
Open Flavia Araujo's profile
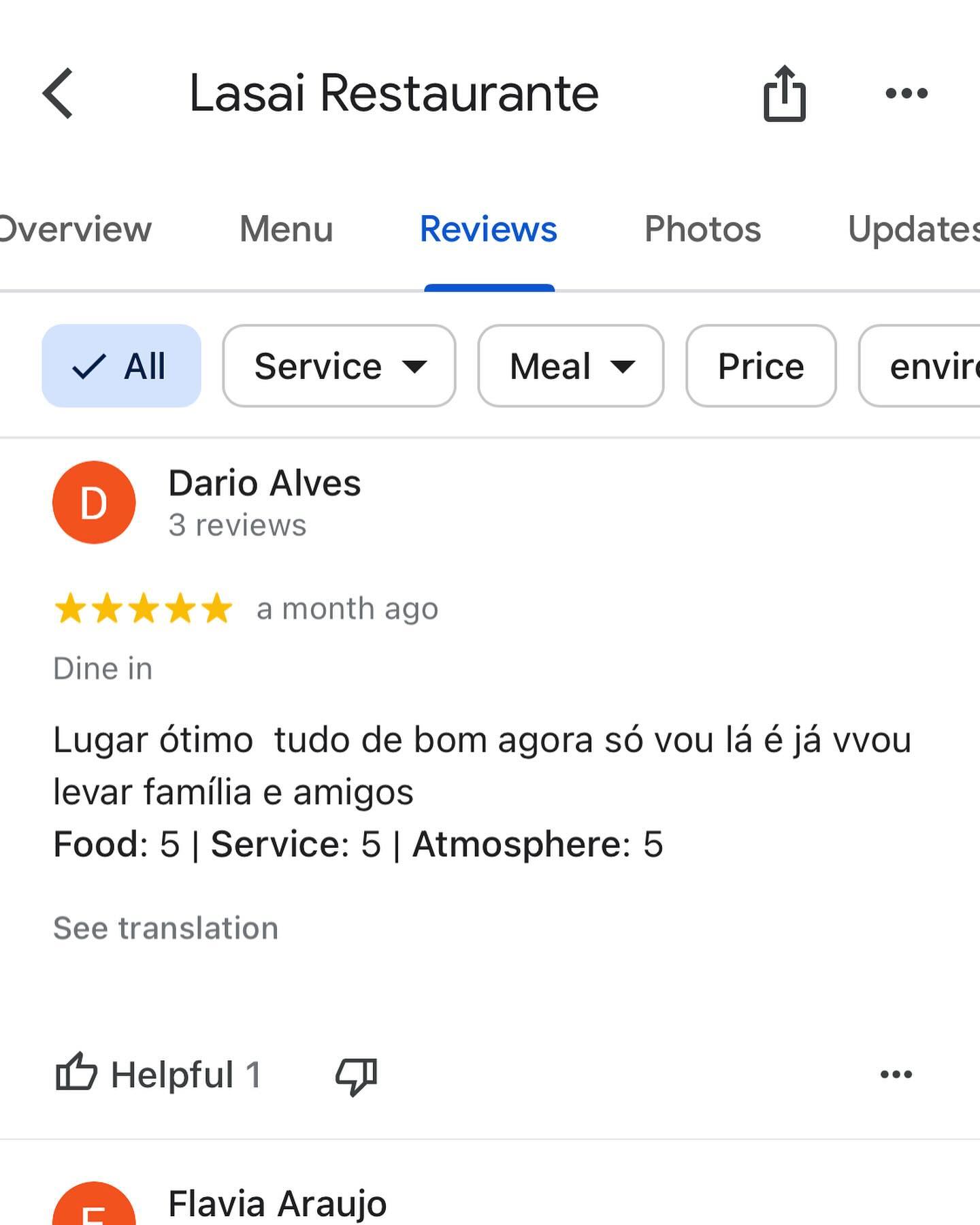point(277,1203)
